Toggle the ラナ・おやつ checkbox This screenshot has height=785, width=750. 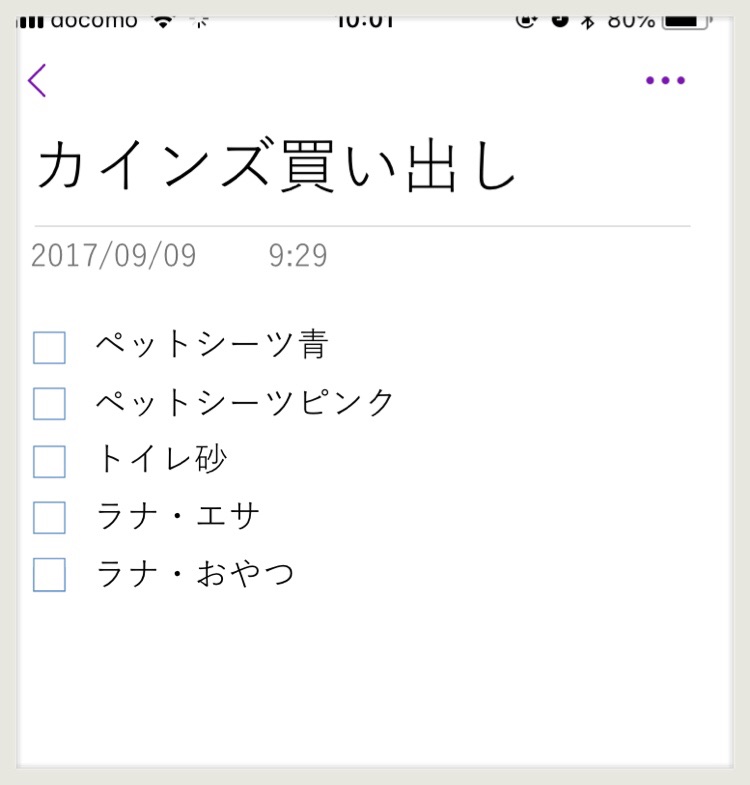click(x=50, y=575)
